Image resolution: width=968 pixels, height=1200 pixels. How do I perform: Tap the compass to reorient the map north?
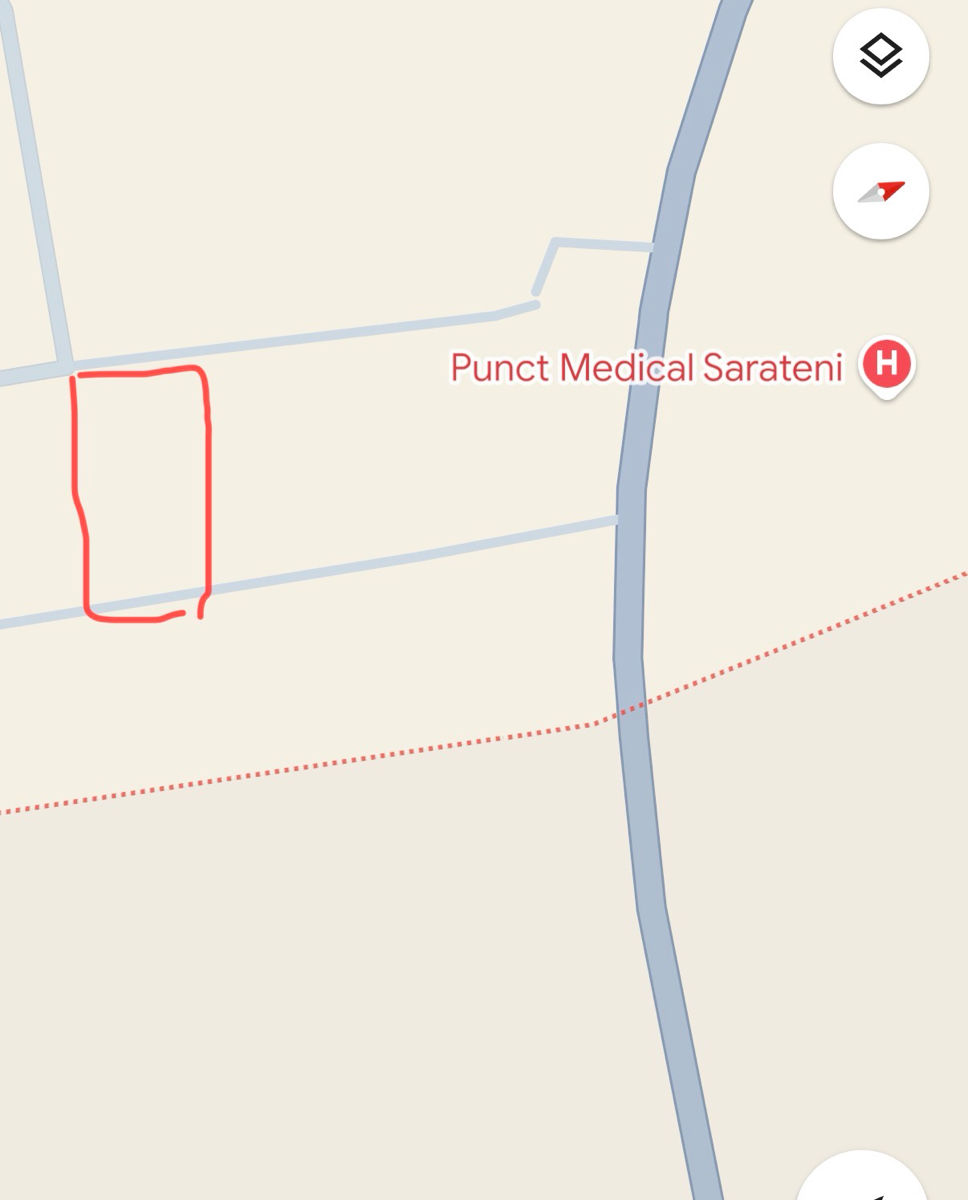[x=881, y=191]
